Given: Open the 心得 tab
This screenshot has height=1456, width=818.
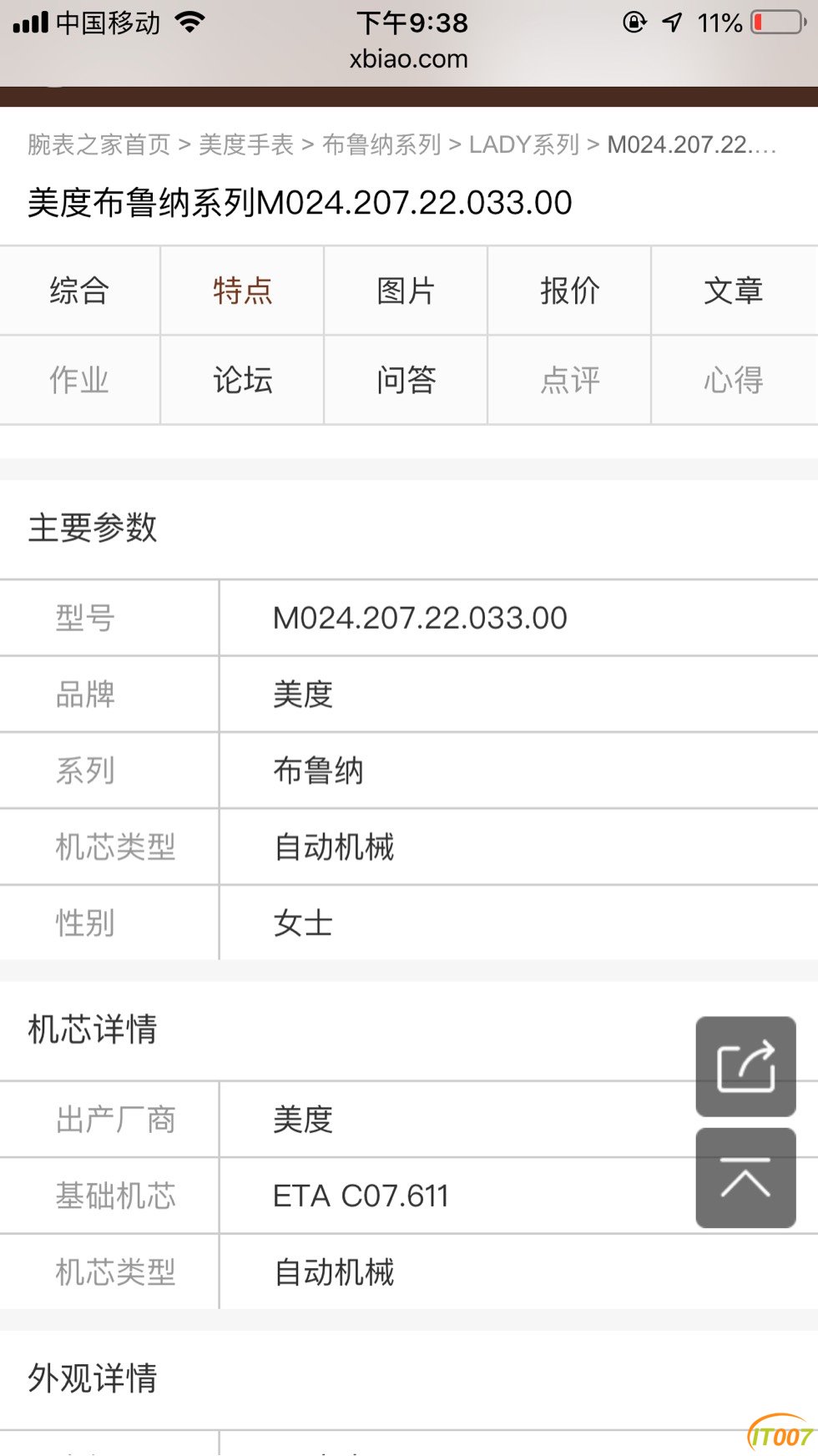Looking at the screenshot, I should pyautogui.click(x=733, y=381).
